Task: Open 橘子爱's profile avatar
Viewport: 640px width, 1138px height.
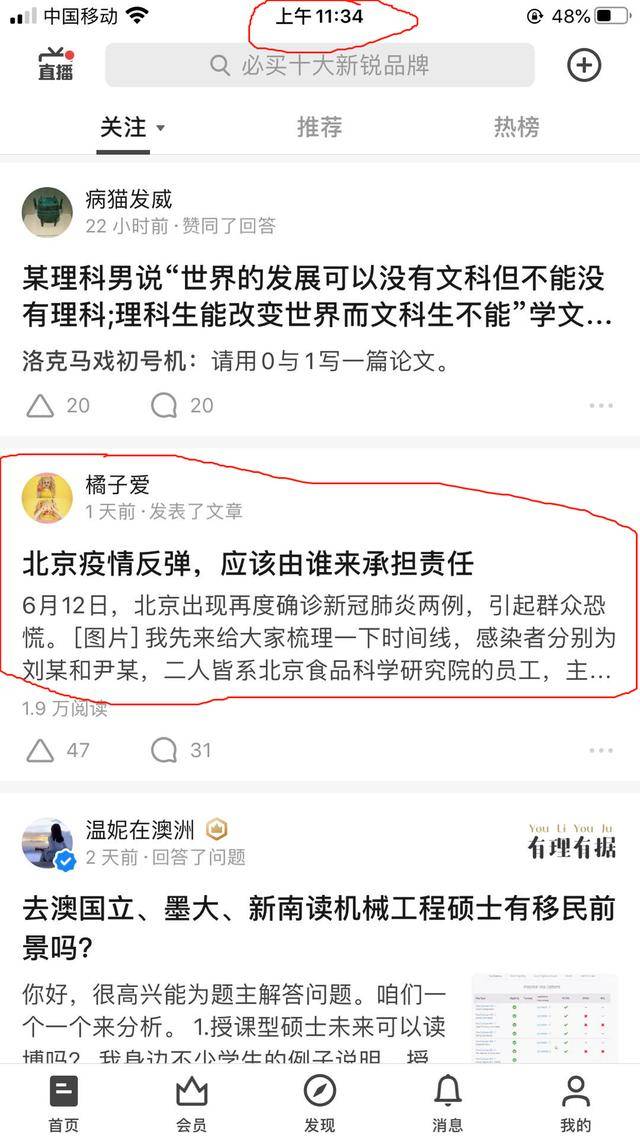Action: coord(47,497)
